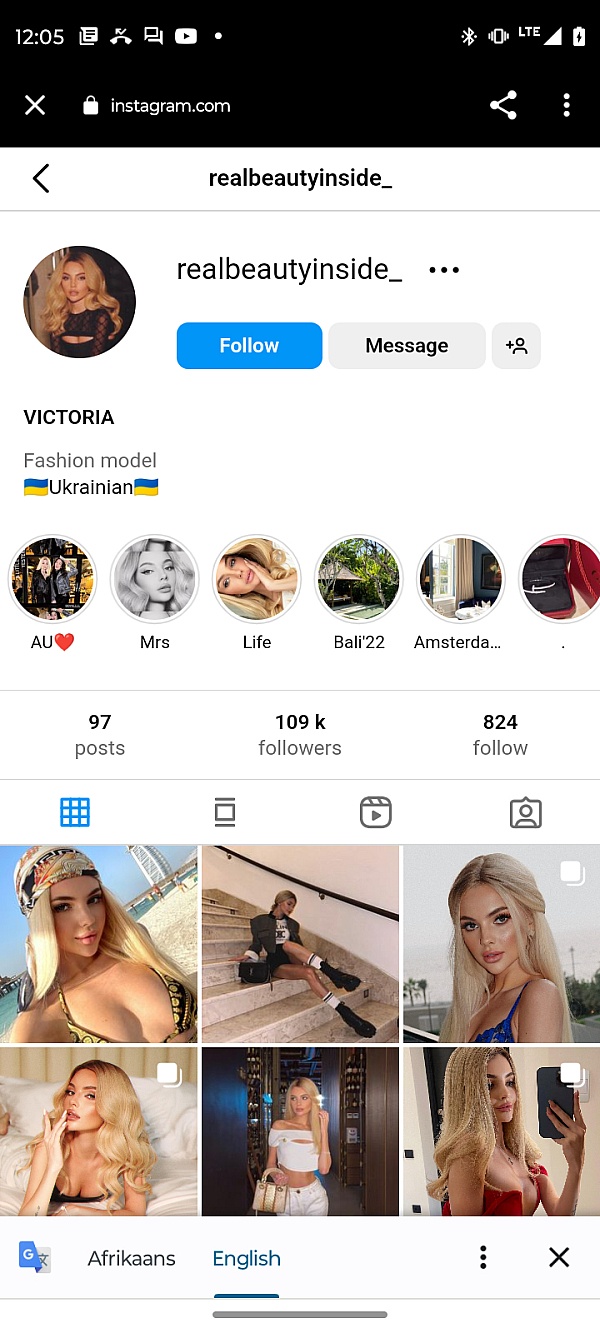Open the post of woman sitting on stairs
The image size is (600, 1333).
300,943
